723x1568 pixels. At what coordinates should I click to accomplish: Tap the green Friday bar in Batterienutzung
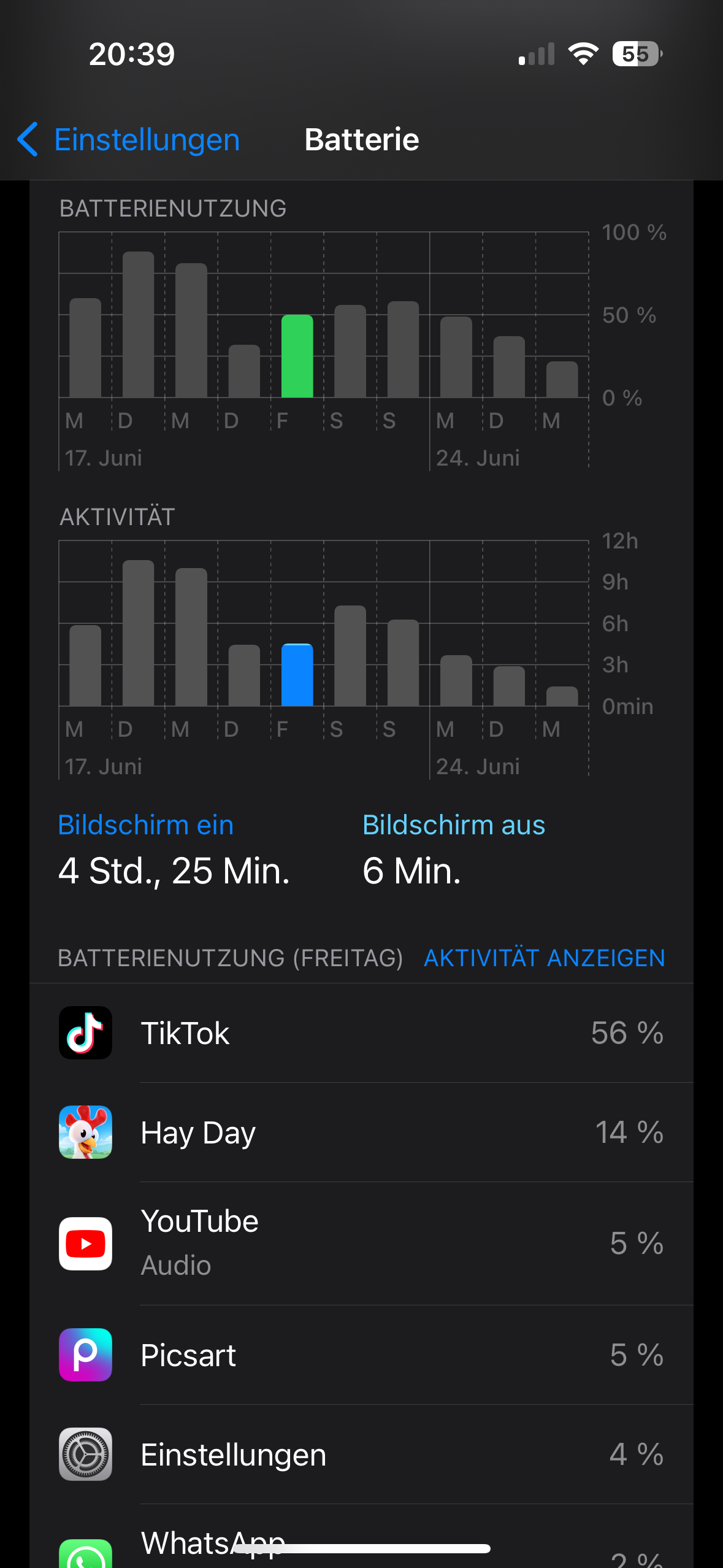click(x=297, y=356)
